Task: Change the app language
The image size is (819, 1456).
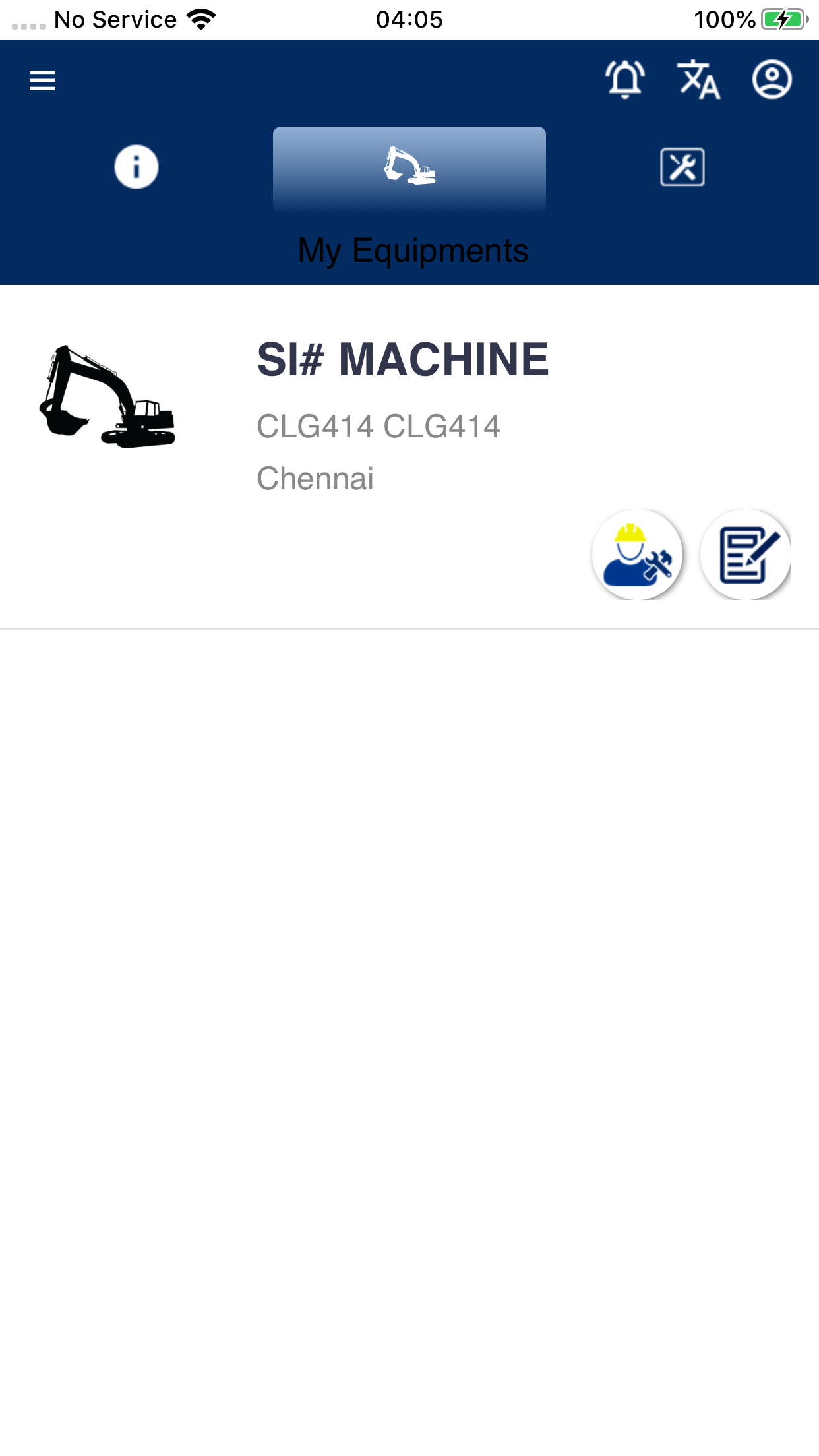Action: [x=698, y=80]
